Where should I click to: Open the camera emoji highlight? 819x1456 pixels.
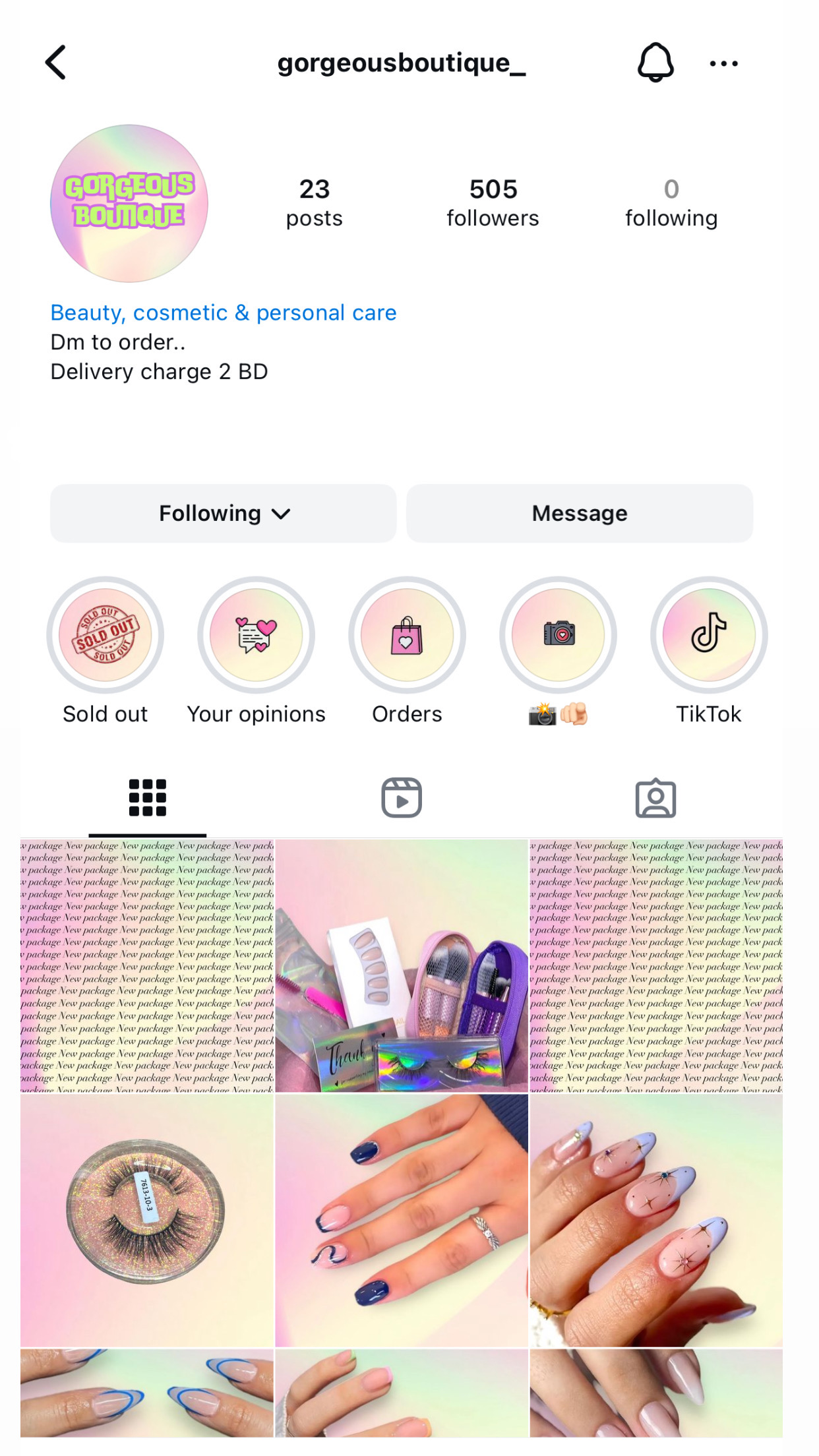(x=558, y=635)
